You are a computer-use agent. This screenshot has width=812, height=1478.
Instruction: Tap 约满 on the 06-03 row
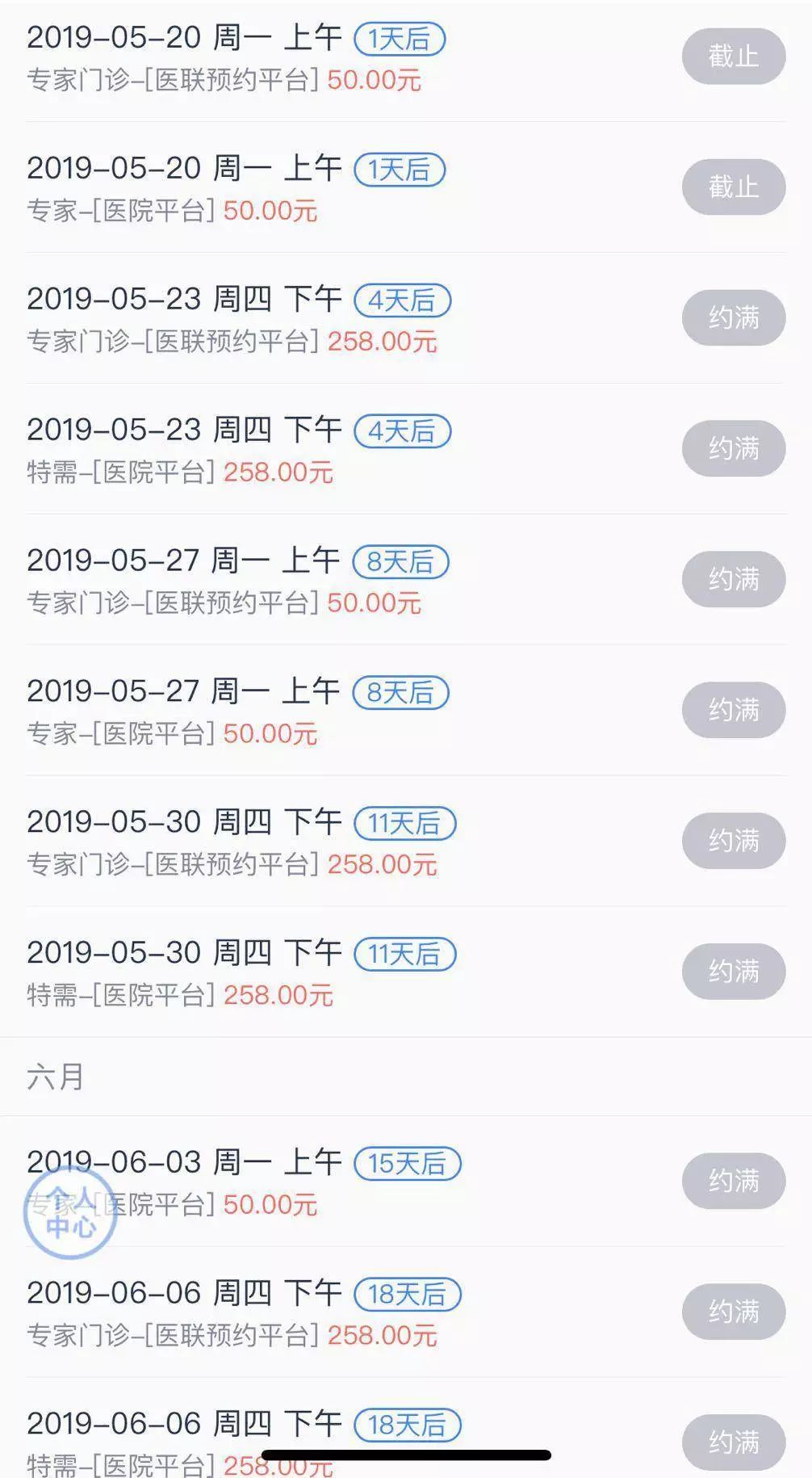[733, 1181]
